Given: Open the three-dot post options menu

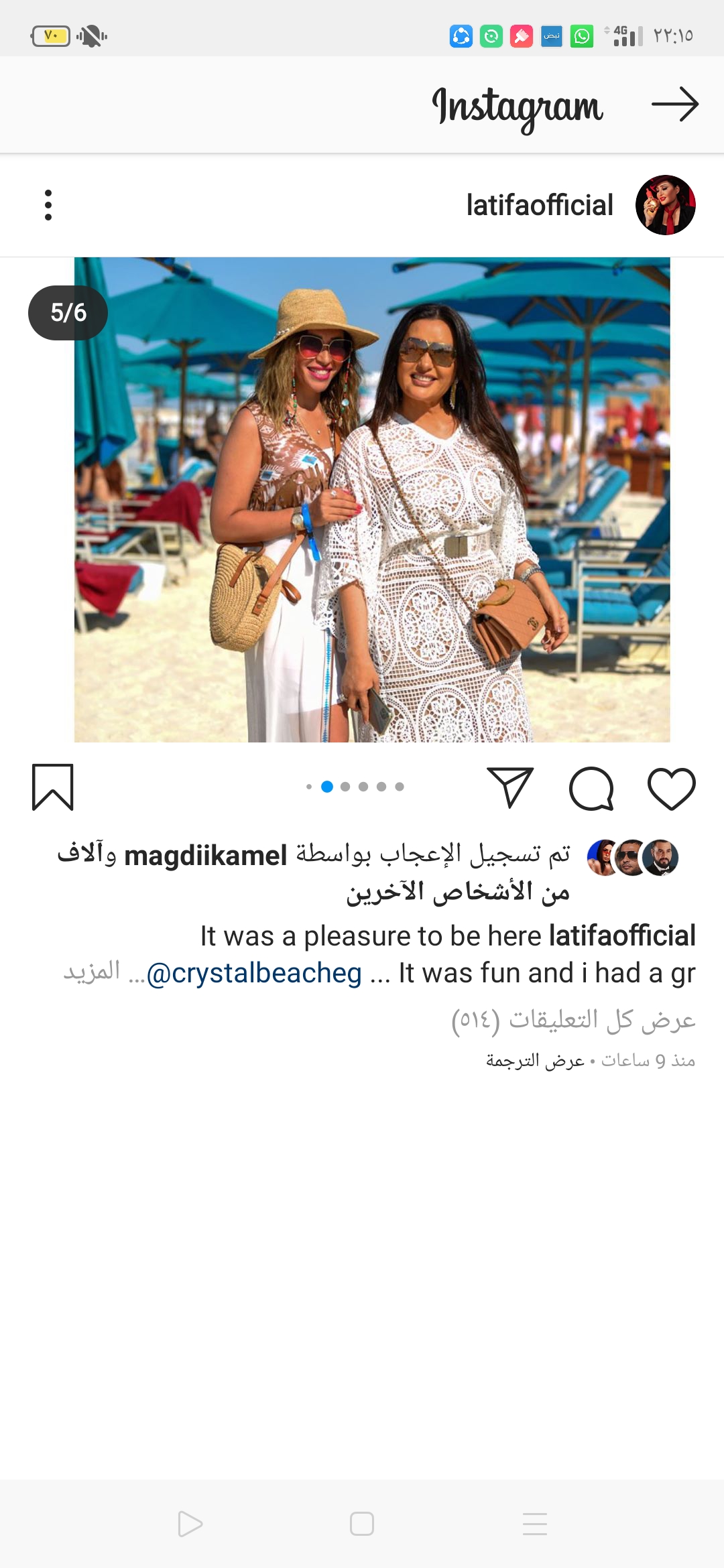Looking at the screenshot, I should pyautogui.click(x=48, y=205).
